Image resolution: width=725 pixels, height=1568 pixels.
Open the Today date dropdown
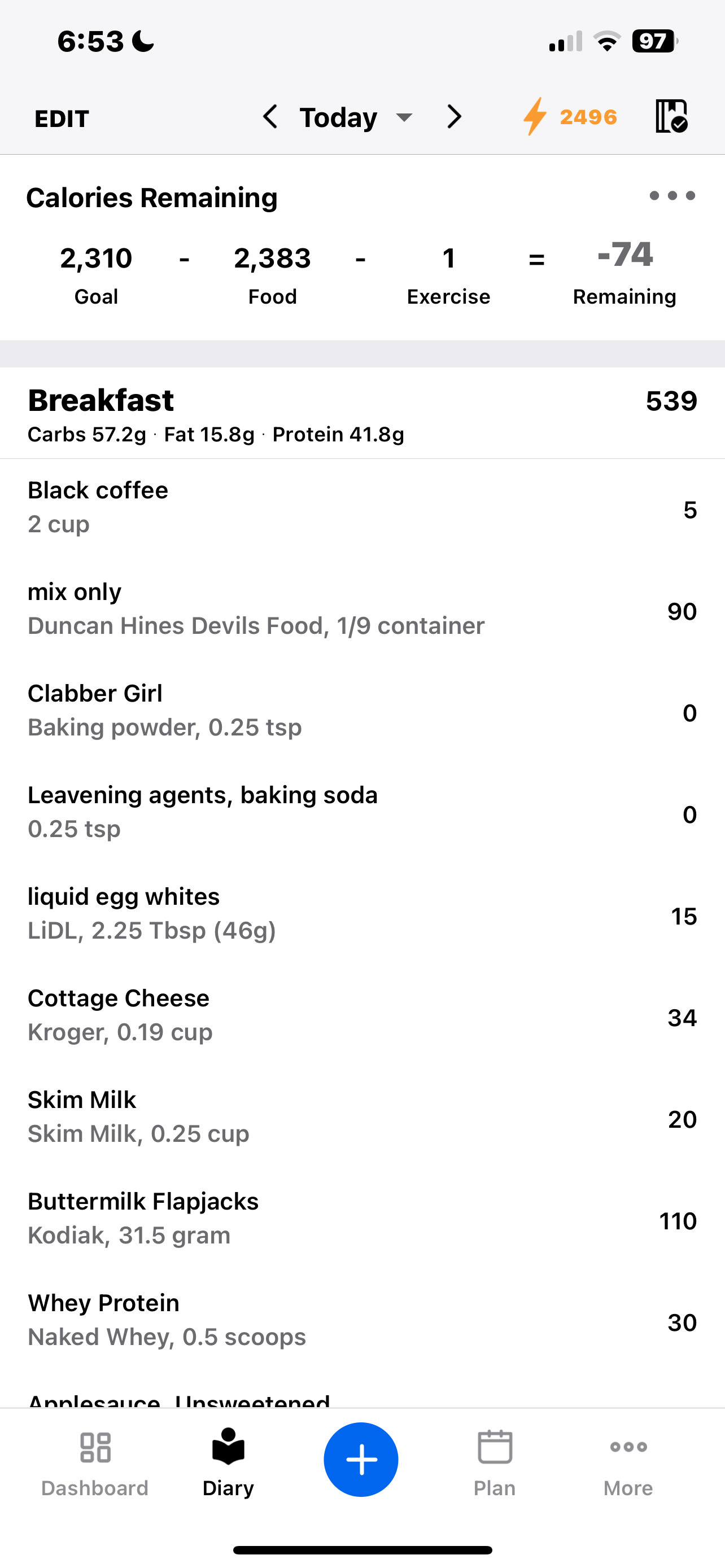[x=356, y=117]
